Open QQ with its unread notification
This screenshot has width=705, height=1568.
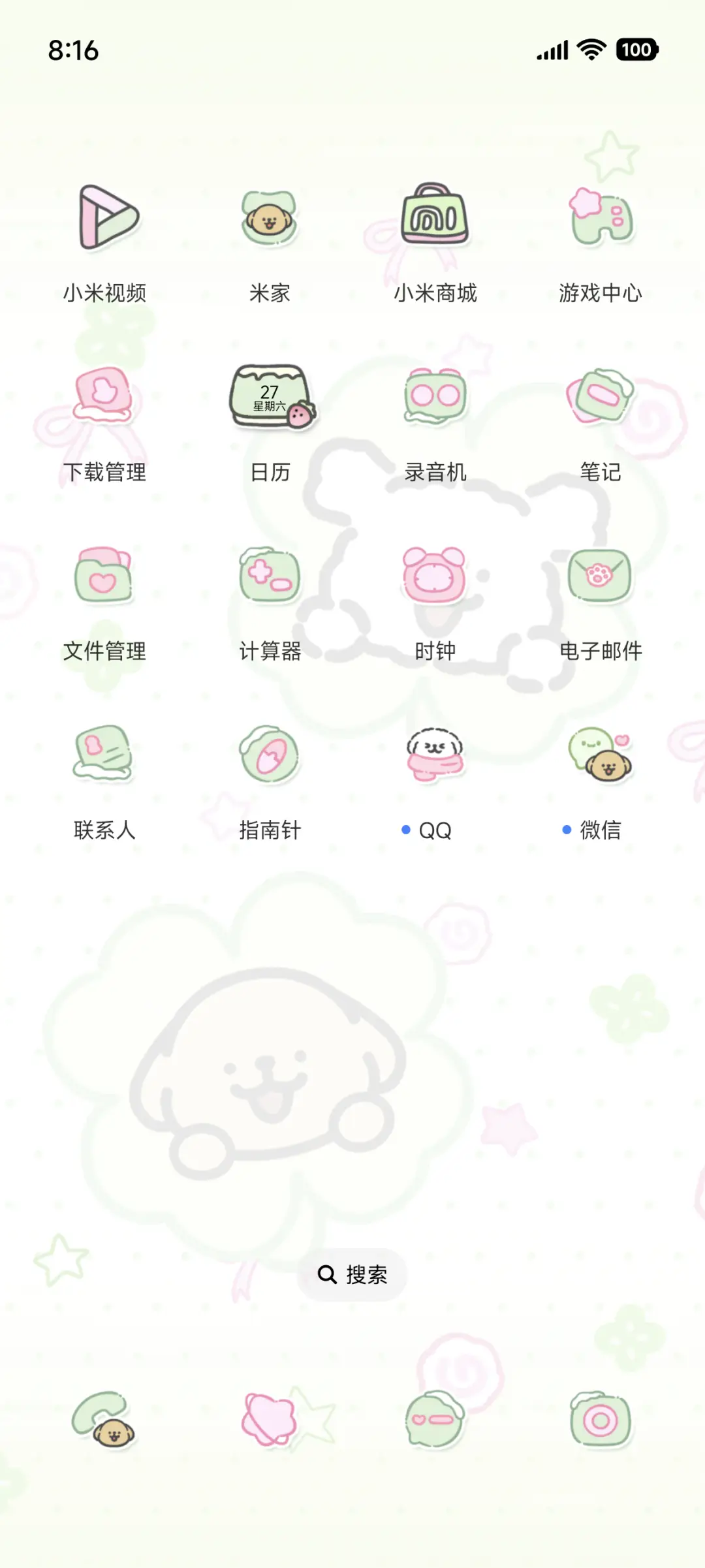pos(435,757)
